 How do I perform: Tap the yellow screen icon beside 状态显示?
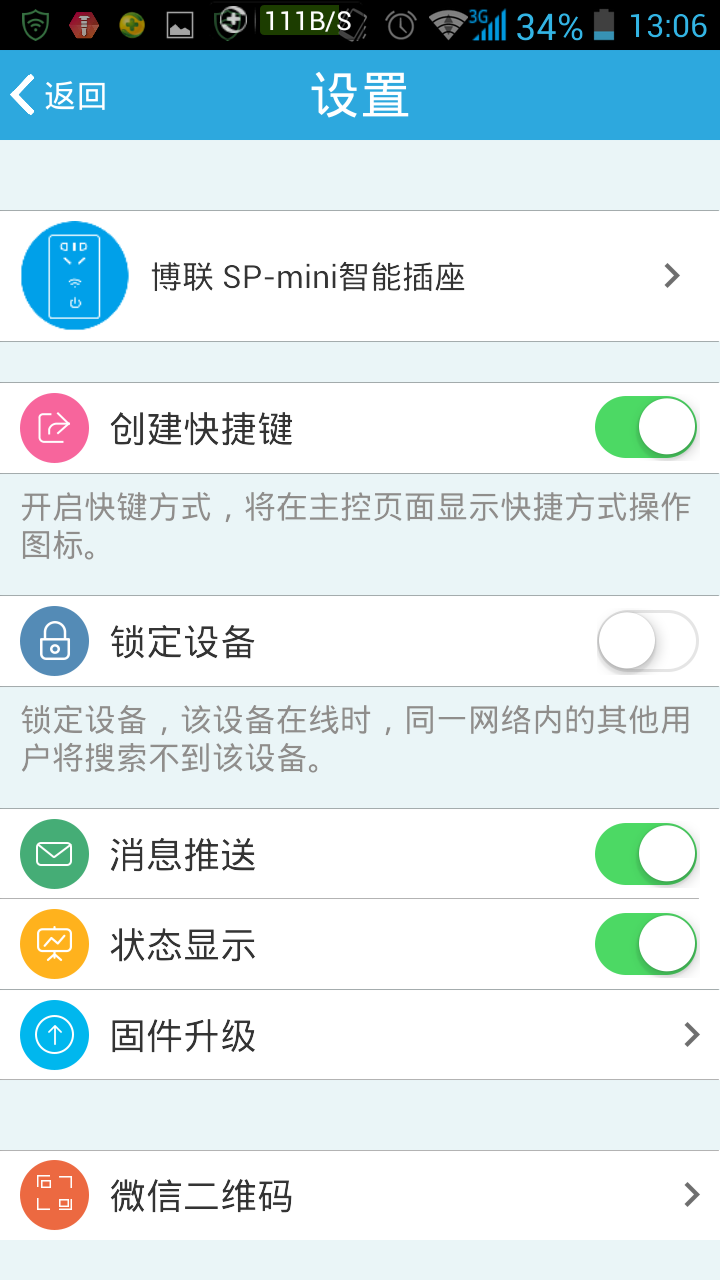tap(54, 944)
